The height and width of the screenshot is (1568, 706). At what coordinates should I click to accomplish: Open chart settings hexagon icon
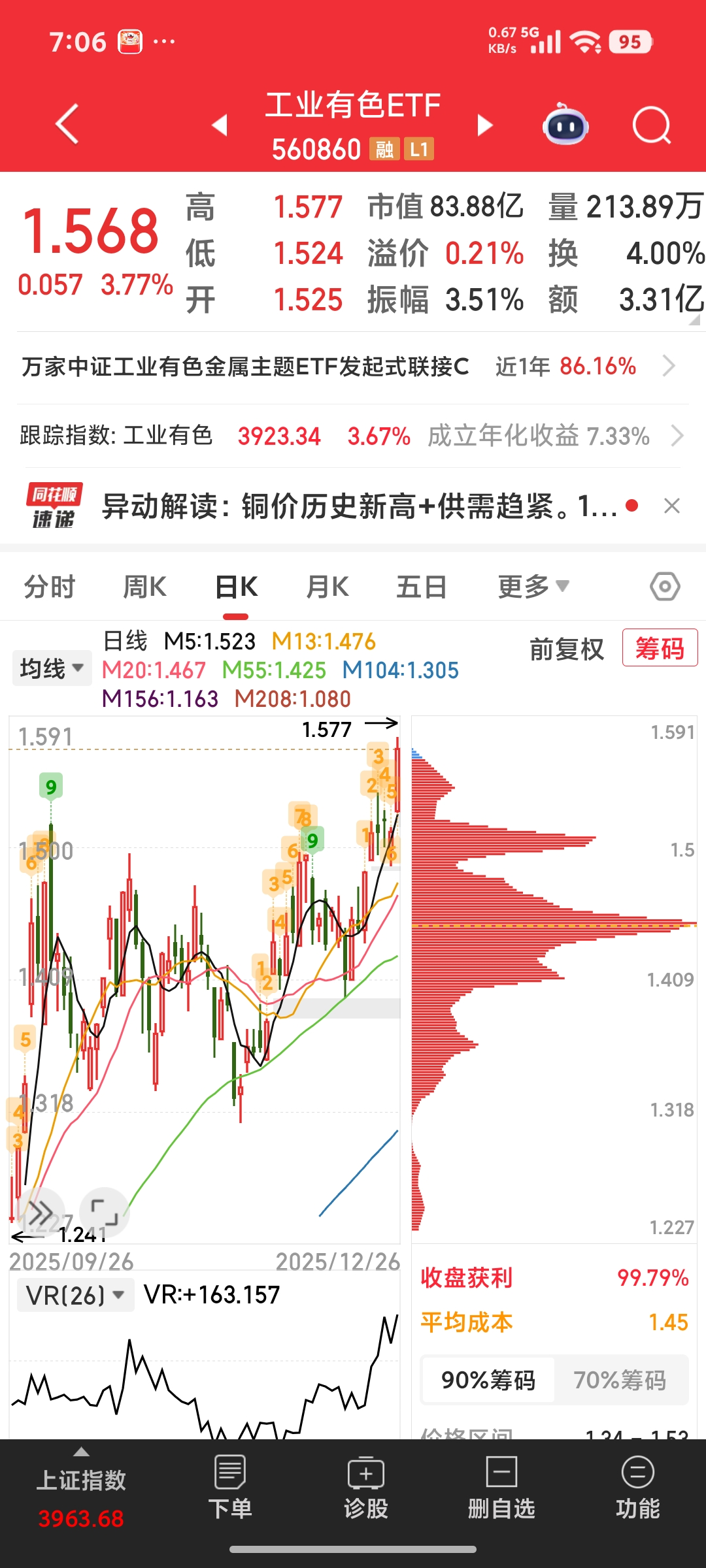(x=665, y=587)
